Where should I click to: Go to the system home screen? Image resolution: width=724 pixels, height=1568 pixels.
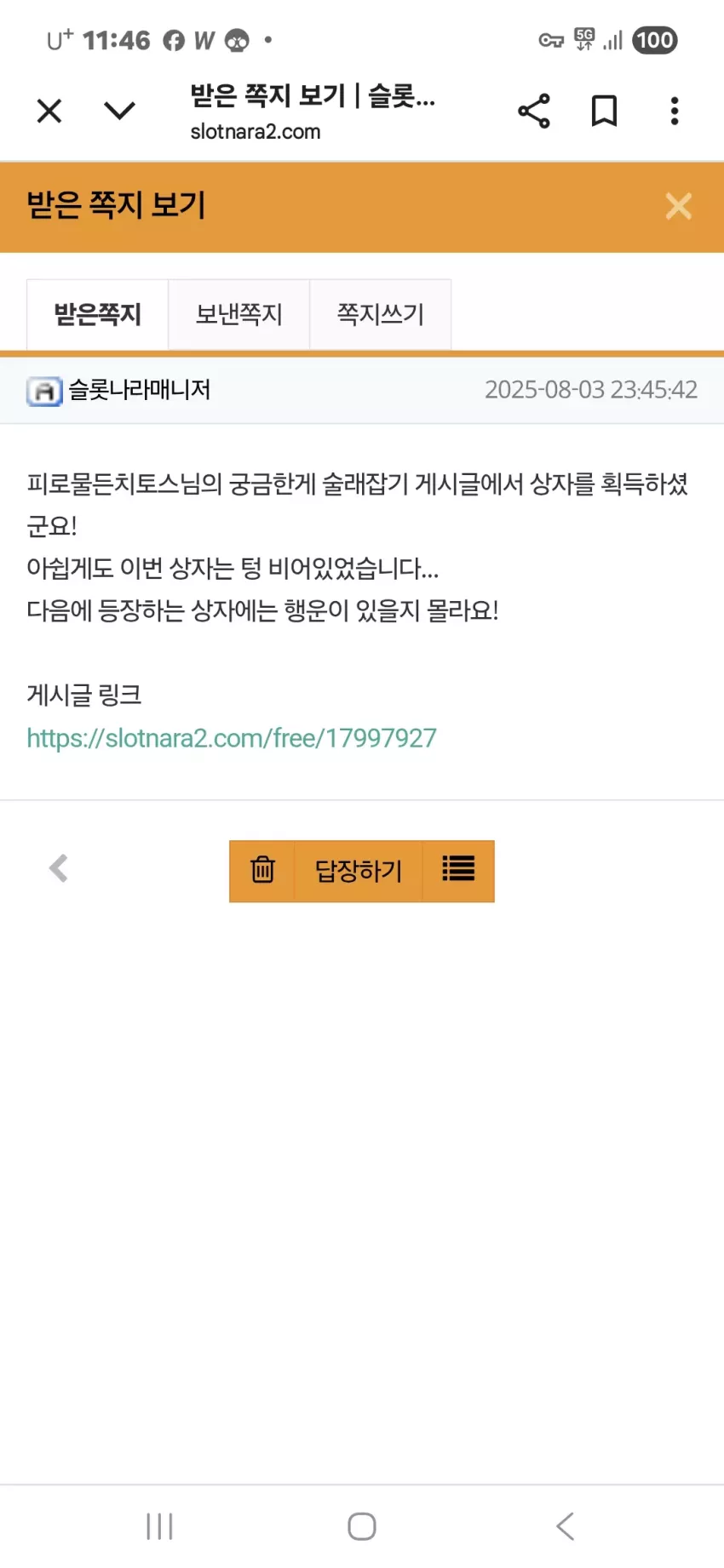[x=362, y=1526]
